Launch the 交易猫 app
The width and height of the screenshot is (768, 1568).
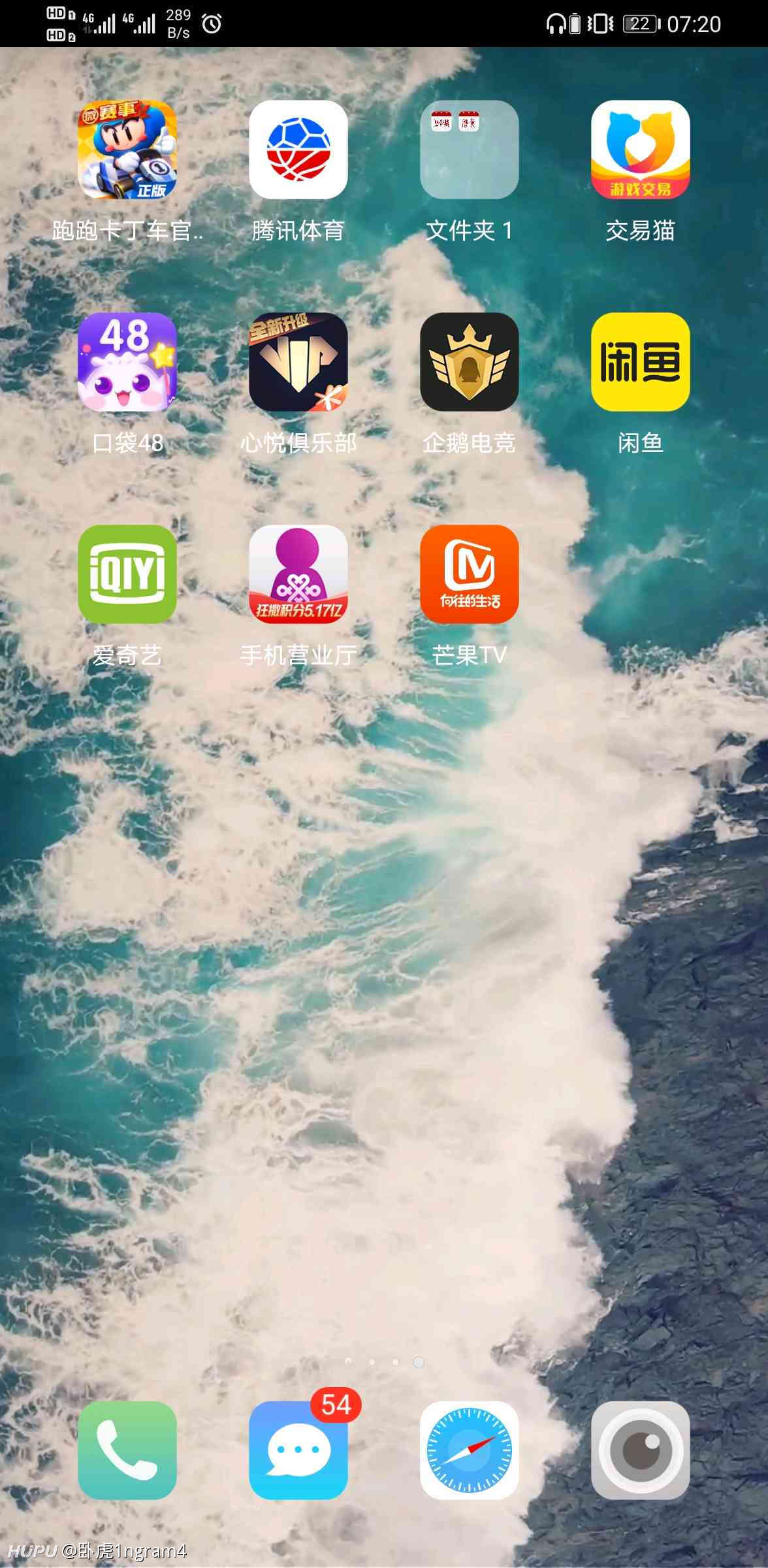point(641,150)
